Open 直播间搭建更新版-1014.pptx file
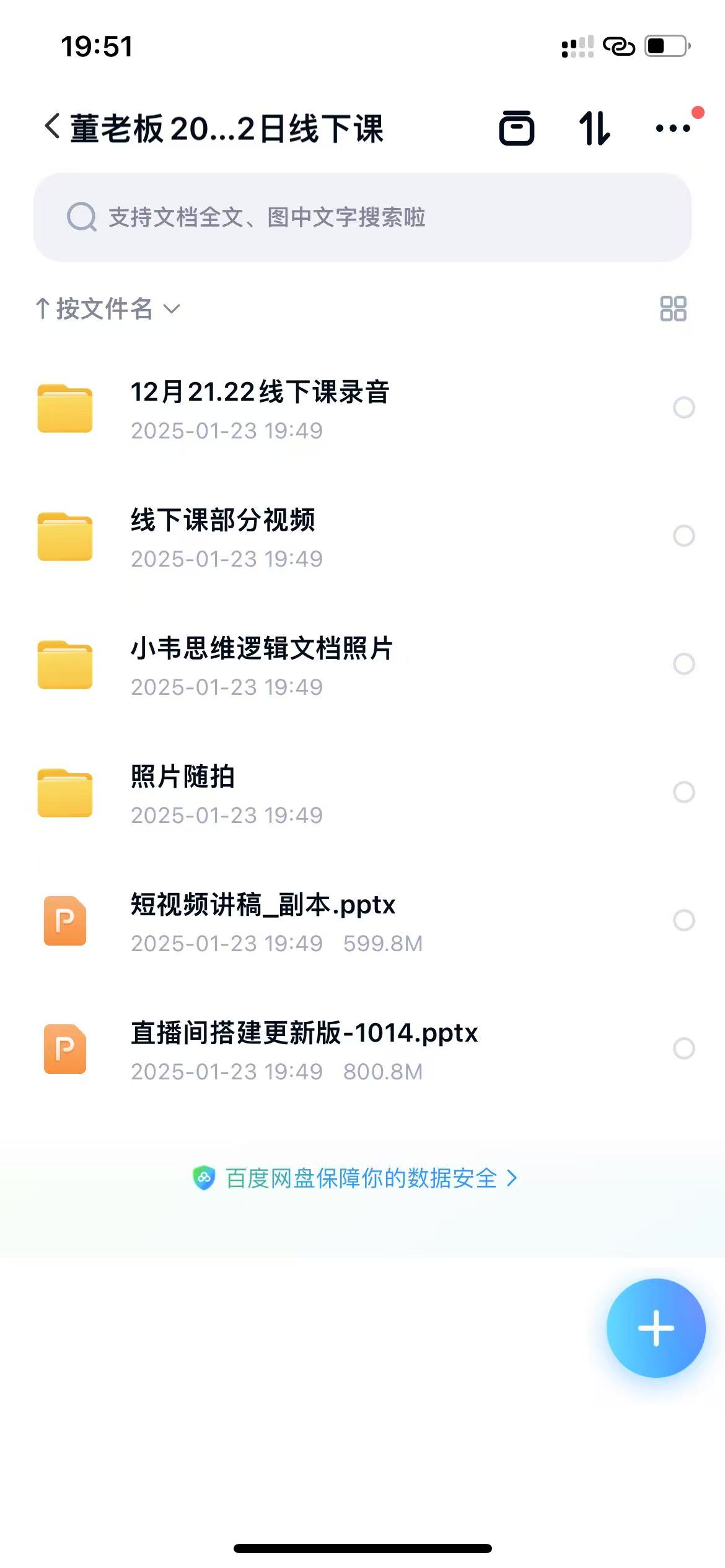The width and height of the screenshot is (725, 1568). click(304, 1049)
